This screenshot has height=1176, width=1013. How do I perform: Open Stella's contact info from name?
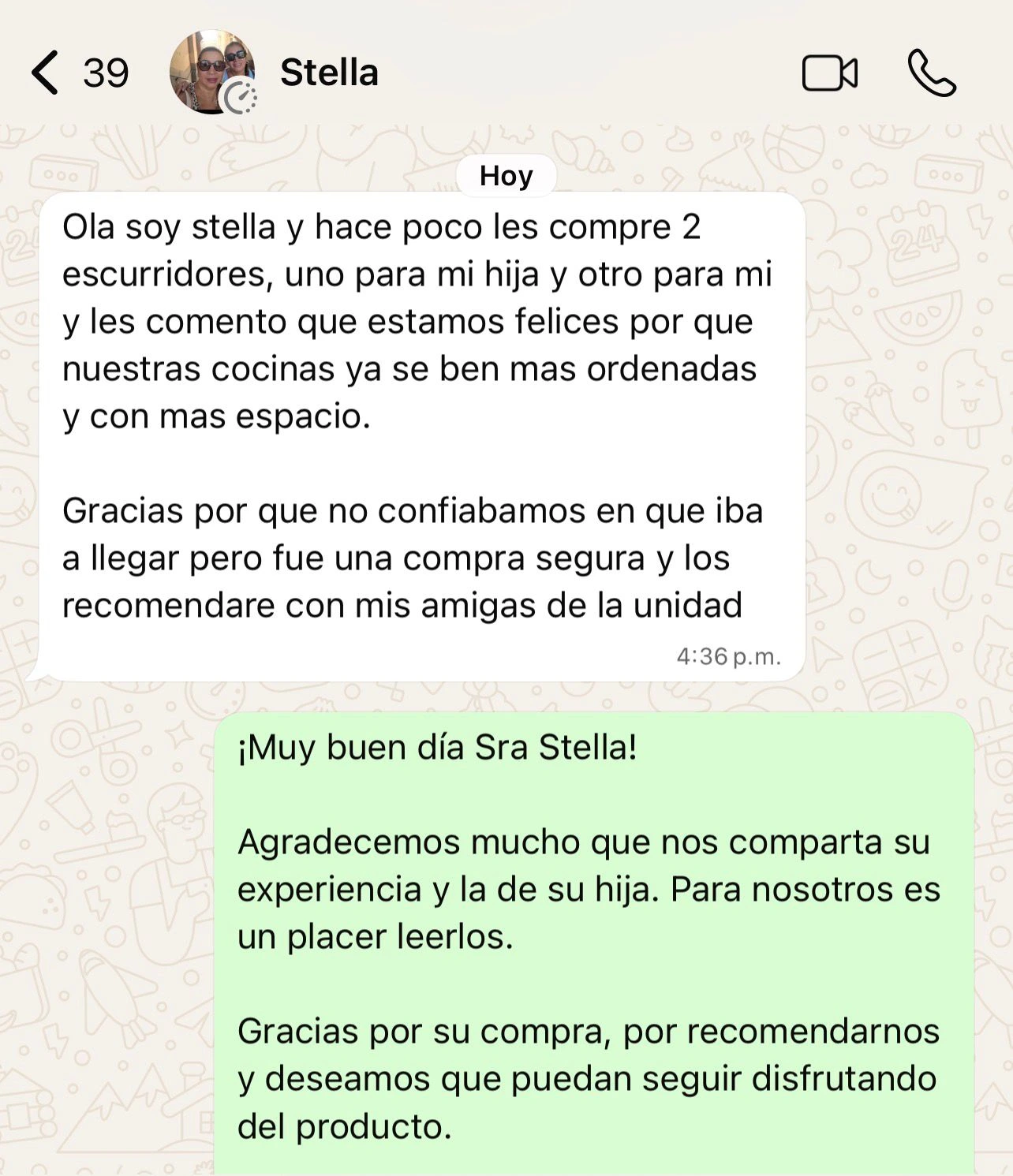tap(329, 73)
